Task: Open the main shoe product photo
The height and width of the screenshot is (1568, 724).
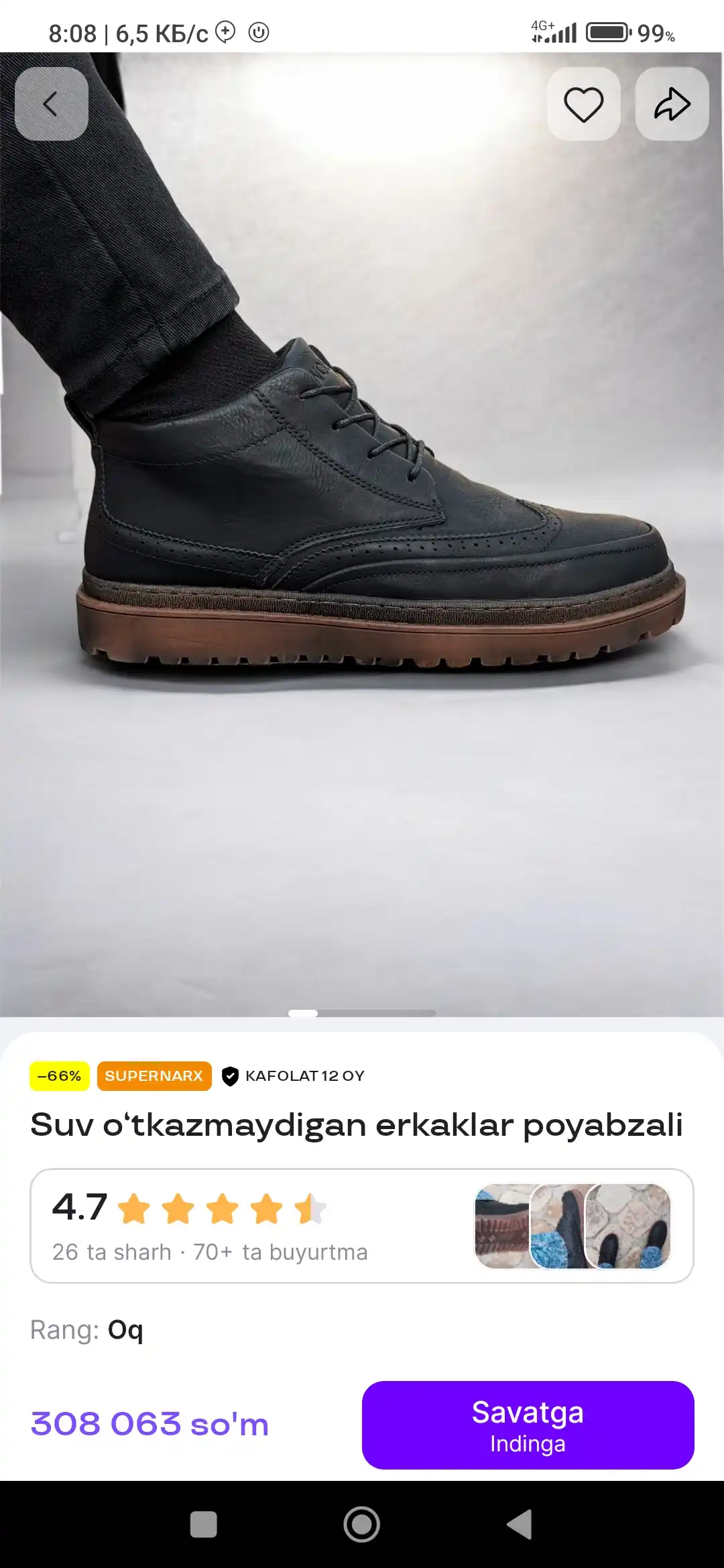Action: point(362,535)
